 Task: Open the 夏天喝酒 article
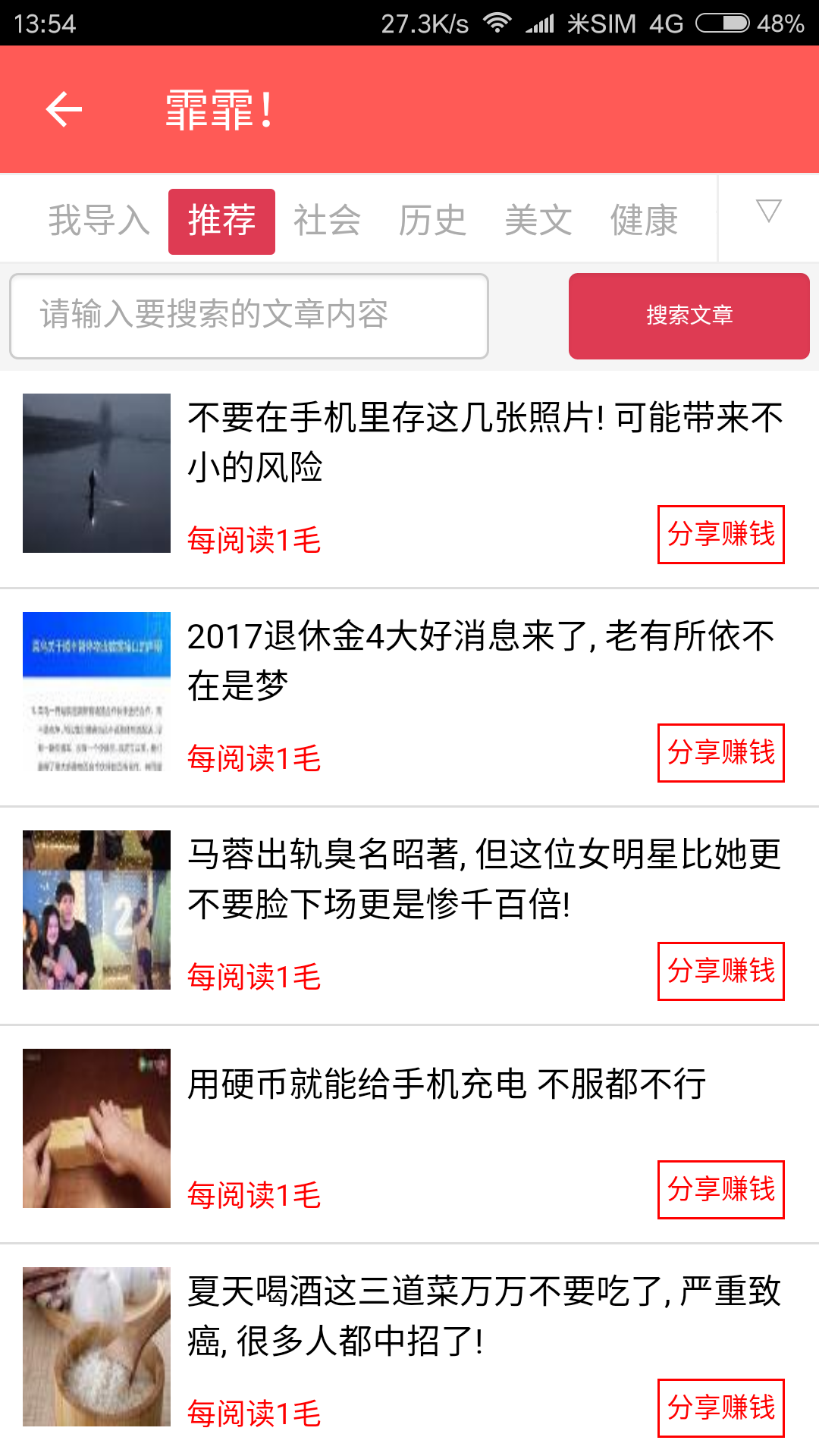click(x=484, y=1315)
